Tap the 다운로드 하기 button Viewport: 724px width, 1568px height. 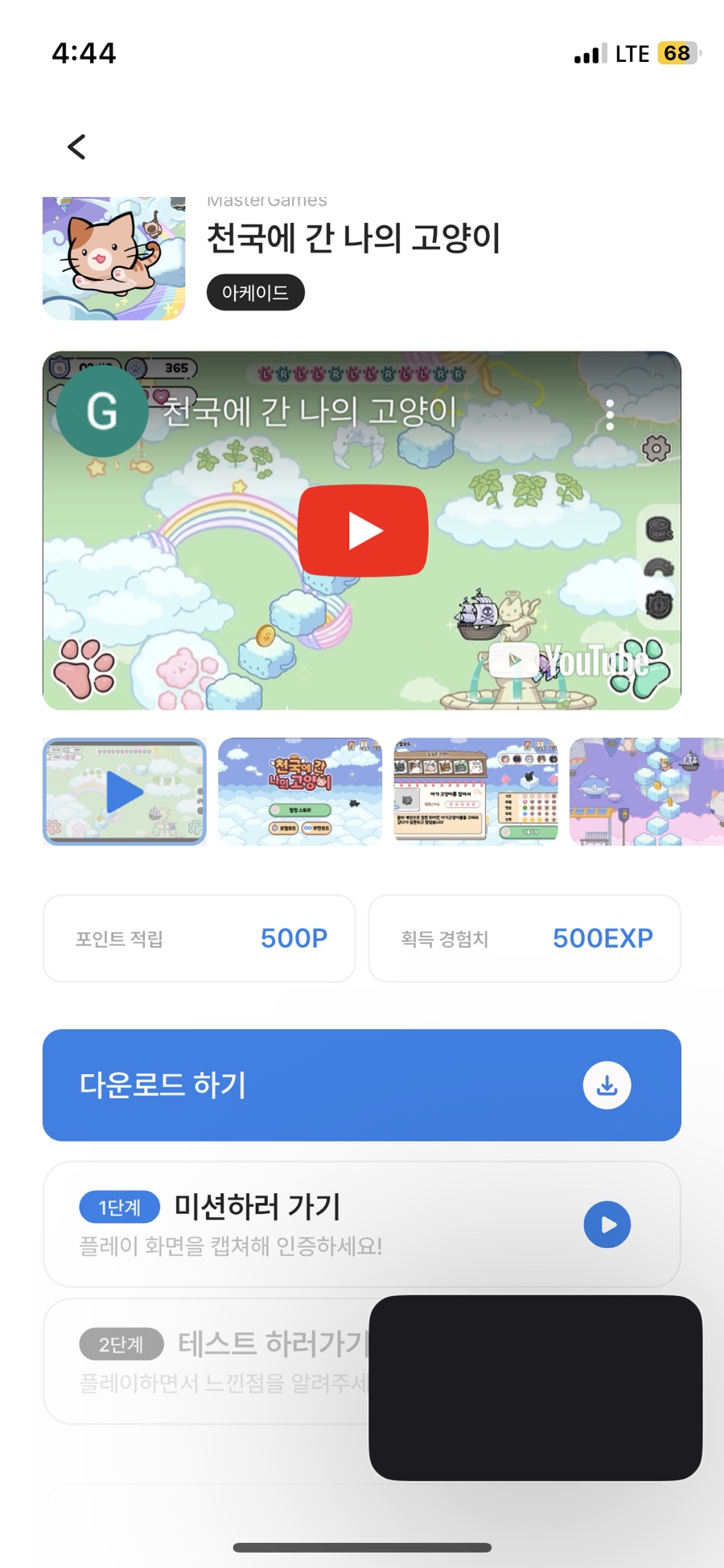click(x=362, y=1084)
